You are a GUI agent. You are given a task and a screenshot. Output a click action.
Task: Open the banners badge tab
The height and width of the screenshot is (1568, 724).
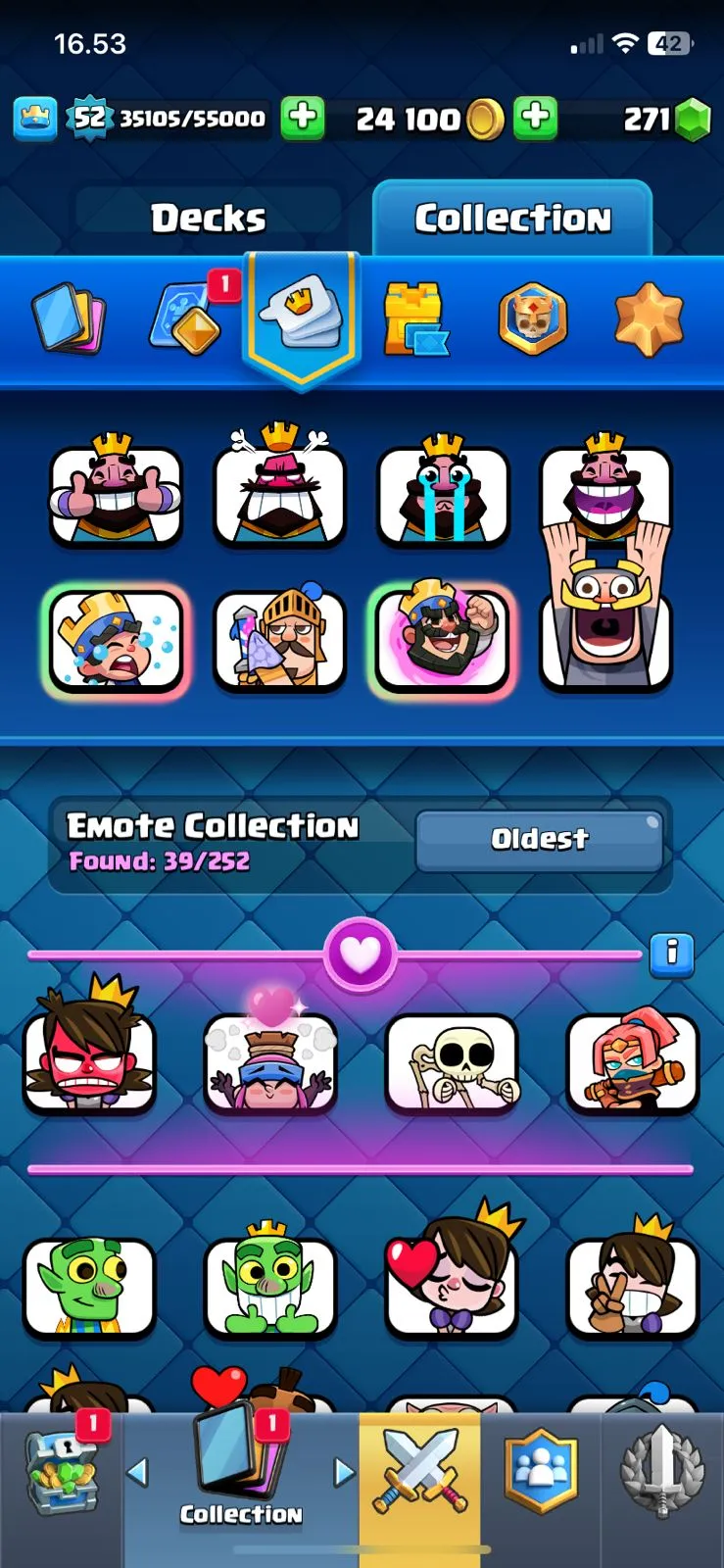(532, 319)
